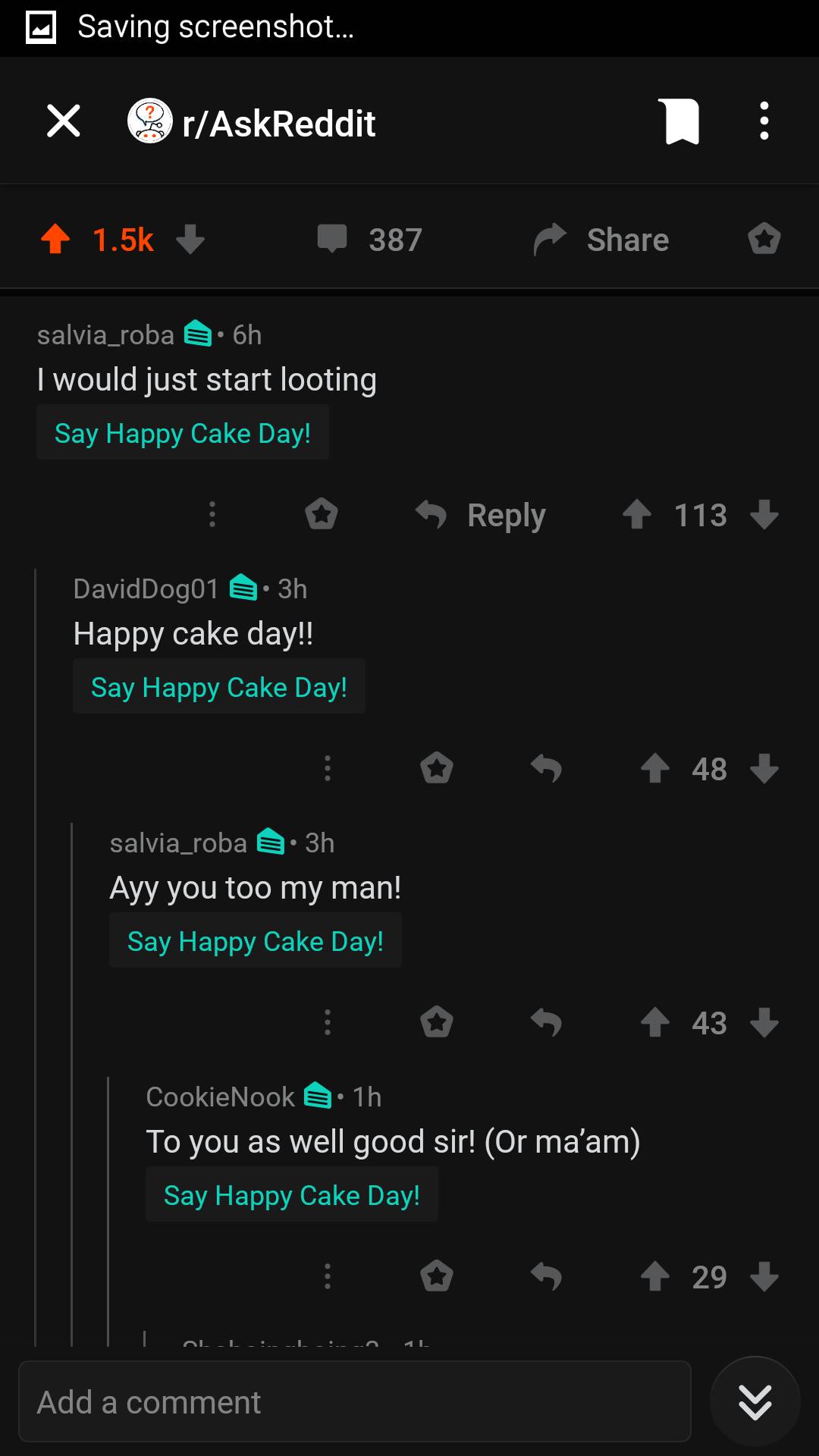The height and width of the screenshot is (1456, 819).
Task: Share this post
Action: (x=601, y=240)
